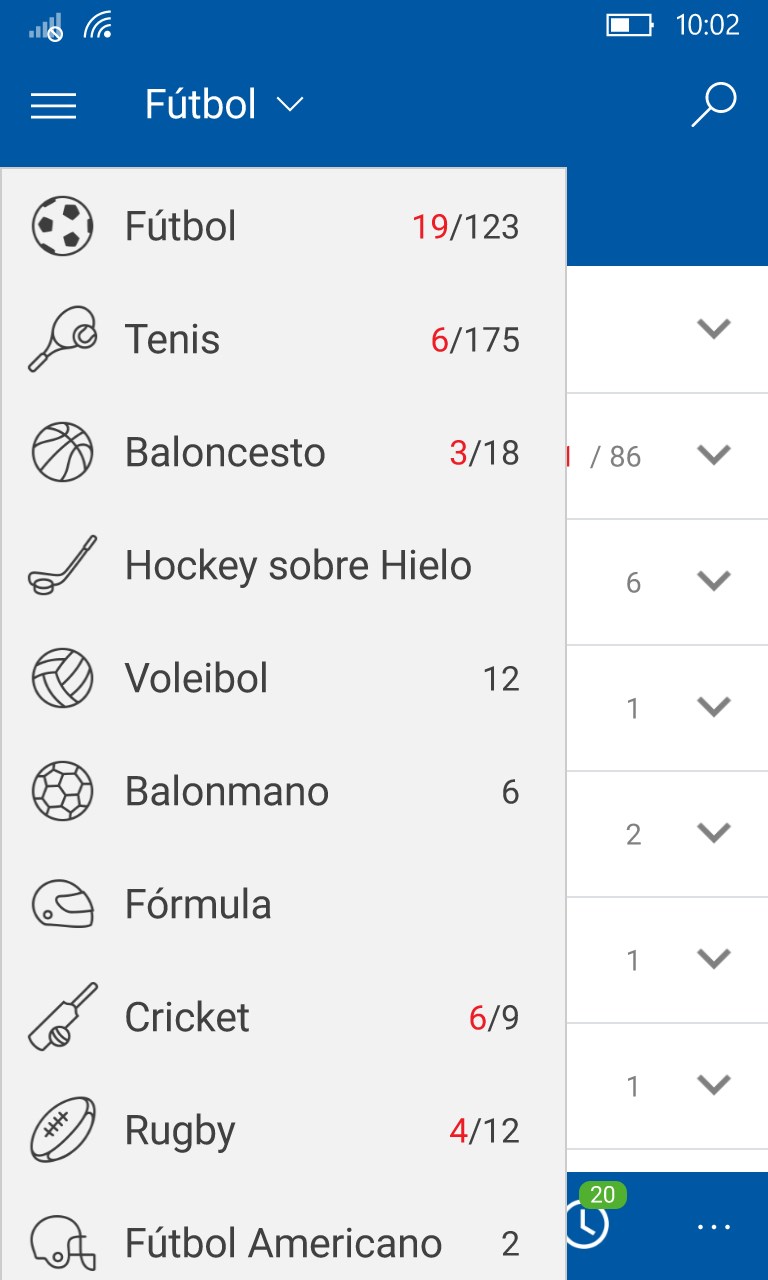Select the Tenis sport entry
Screen dimensions: 768x1280
click(172, 339)
